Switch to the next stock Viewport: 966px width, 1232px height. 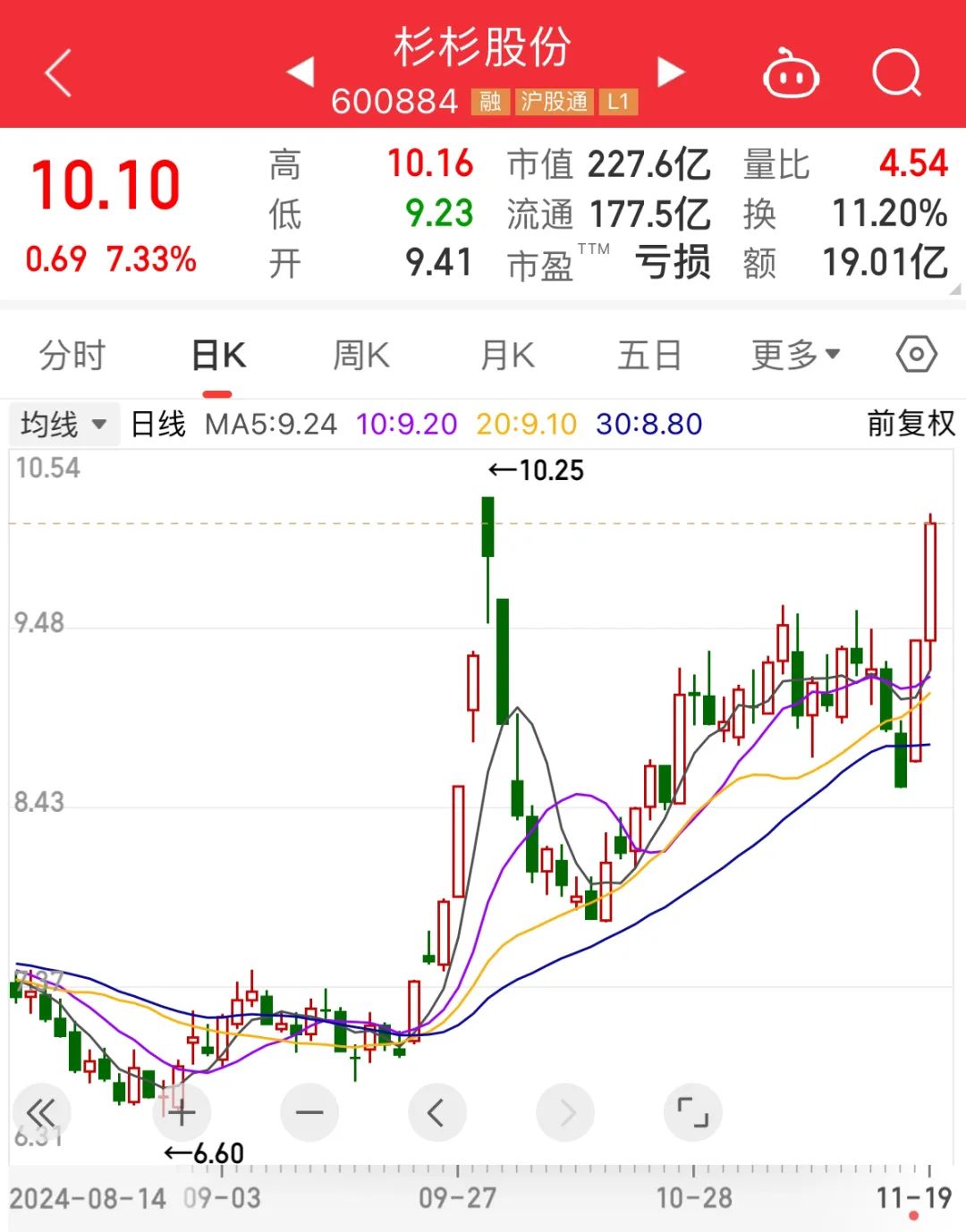(670, 72)
